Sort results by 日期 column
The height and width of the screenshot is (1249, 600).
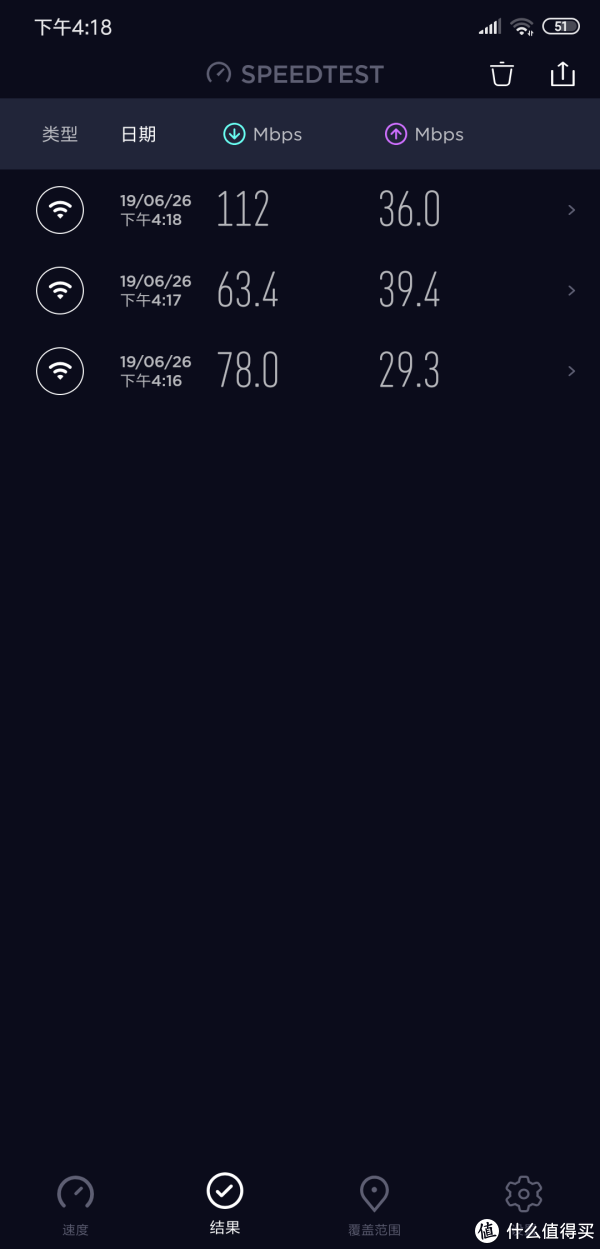[138, 134]
